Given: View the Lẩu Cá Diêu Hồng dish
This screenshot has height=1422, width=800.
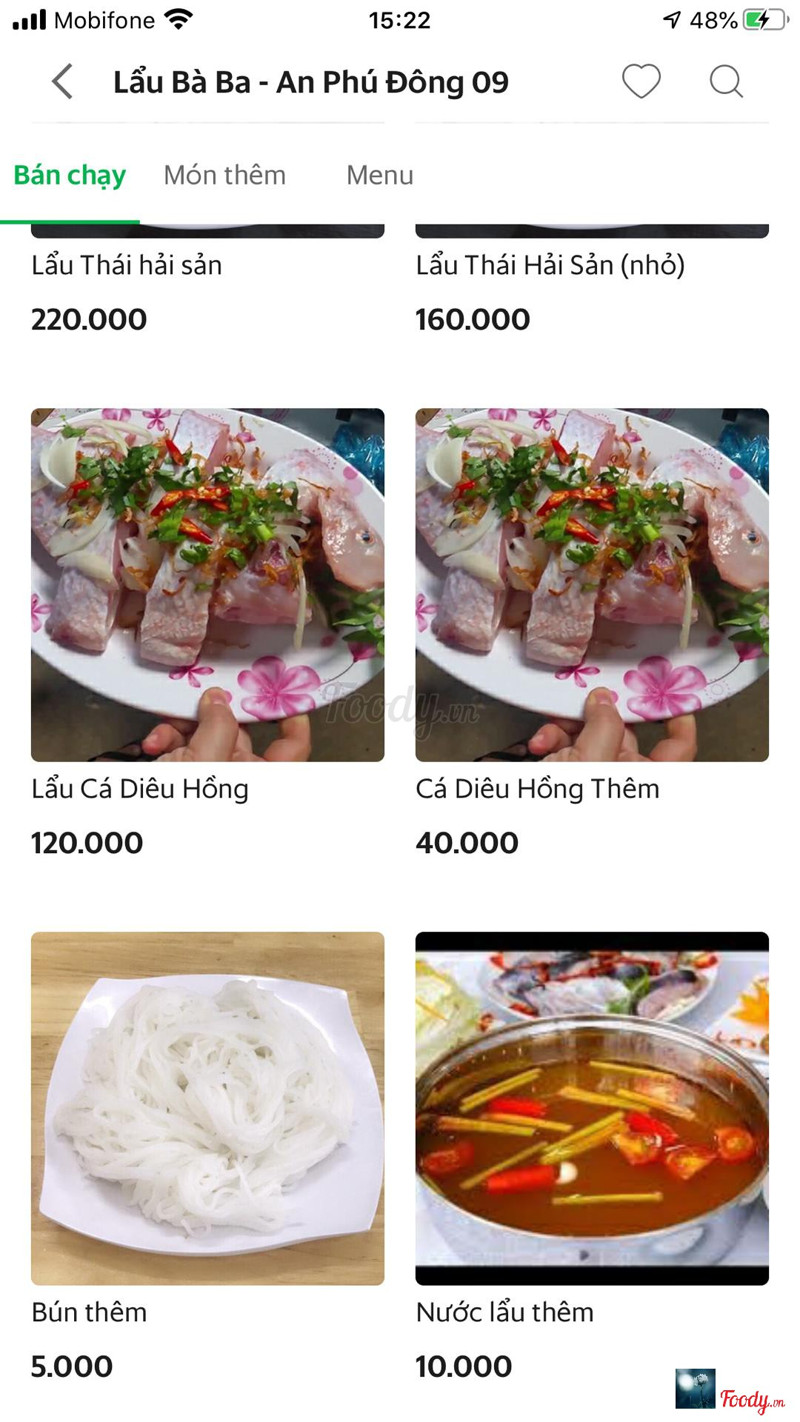Looking at the screenshot, I should (207, 584).
